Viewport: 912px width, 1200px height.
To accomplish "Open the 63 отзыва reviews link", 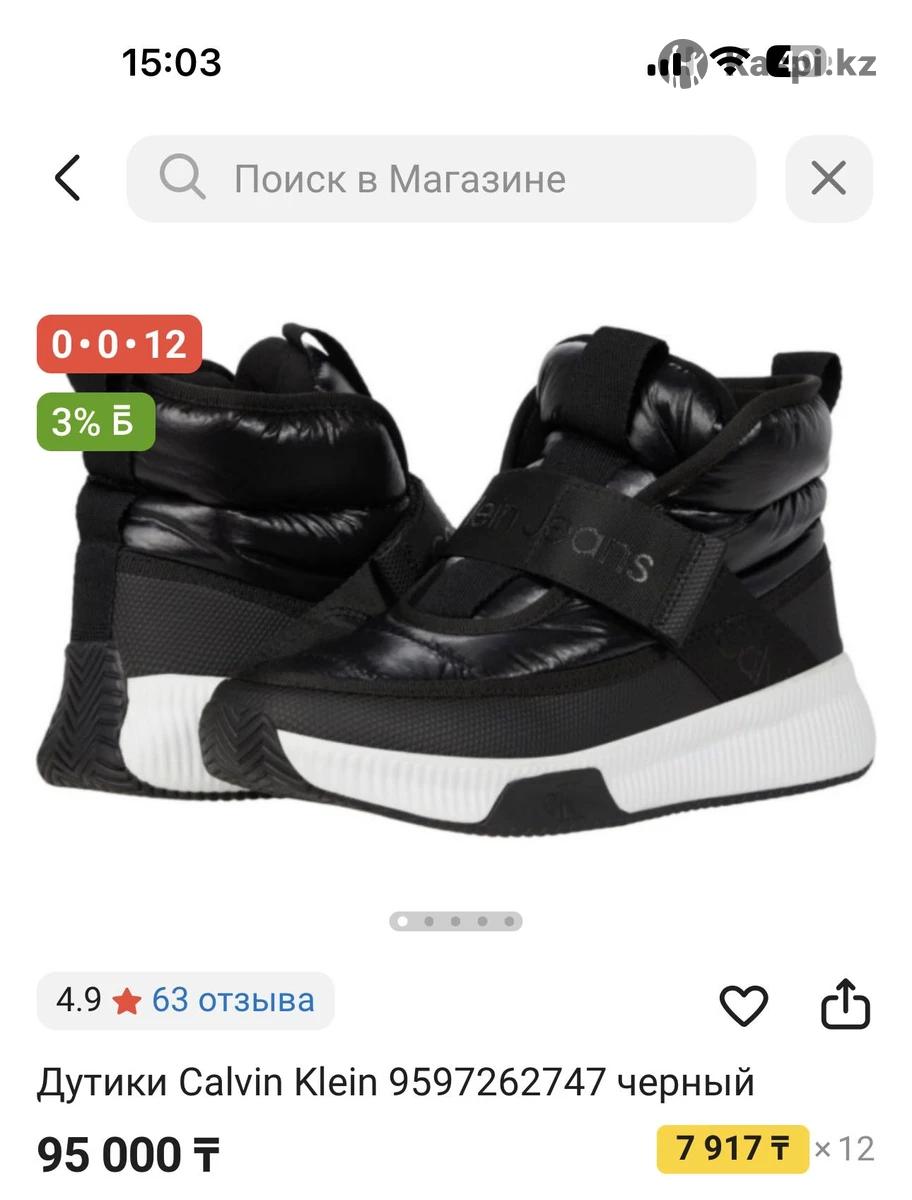I will [232, 1000].
